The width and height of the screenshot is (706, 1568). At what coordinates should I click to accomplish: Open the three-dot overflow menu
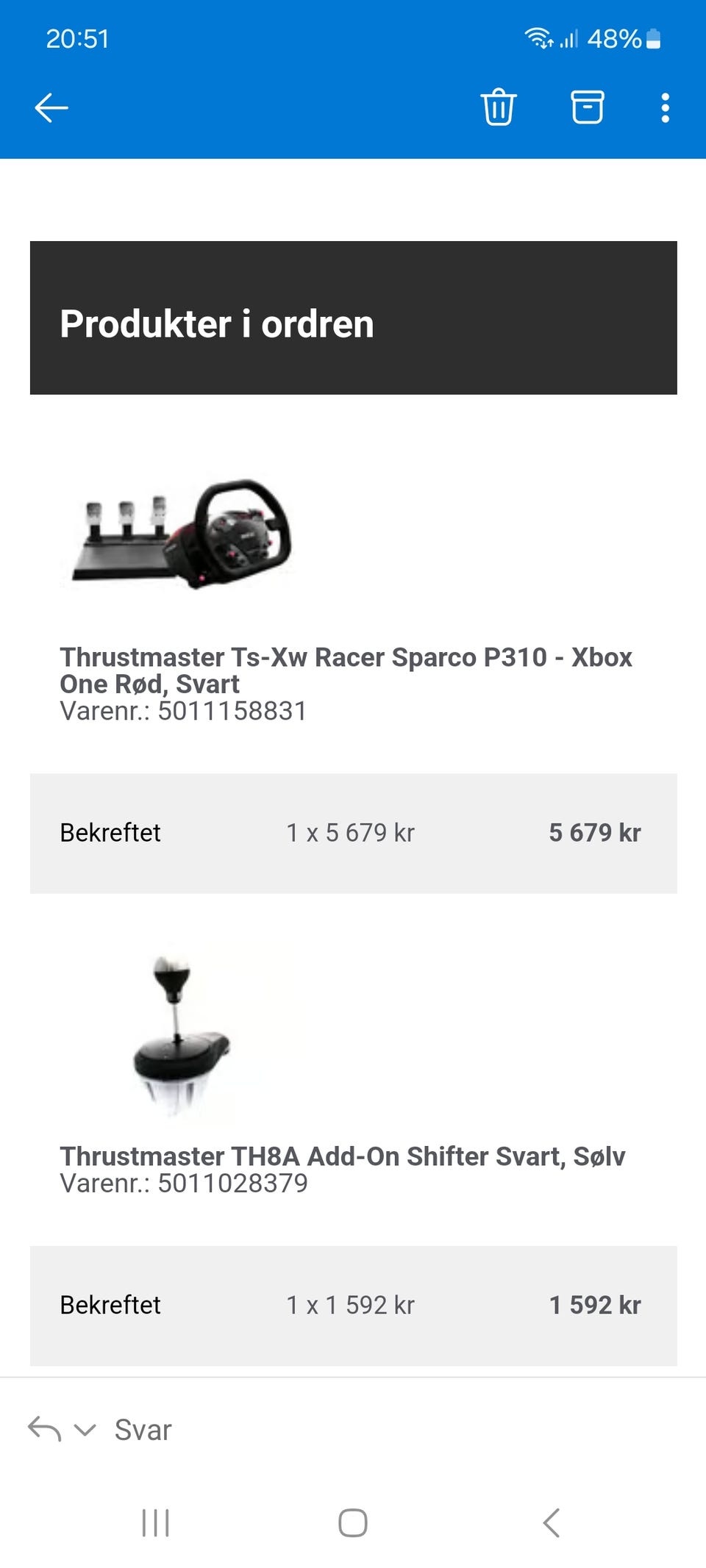pyautogui.click(x=665, y=108)
